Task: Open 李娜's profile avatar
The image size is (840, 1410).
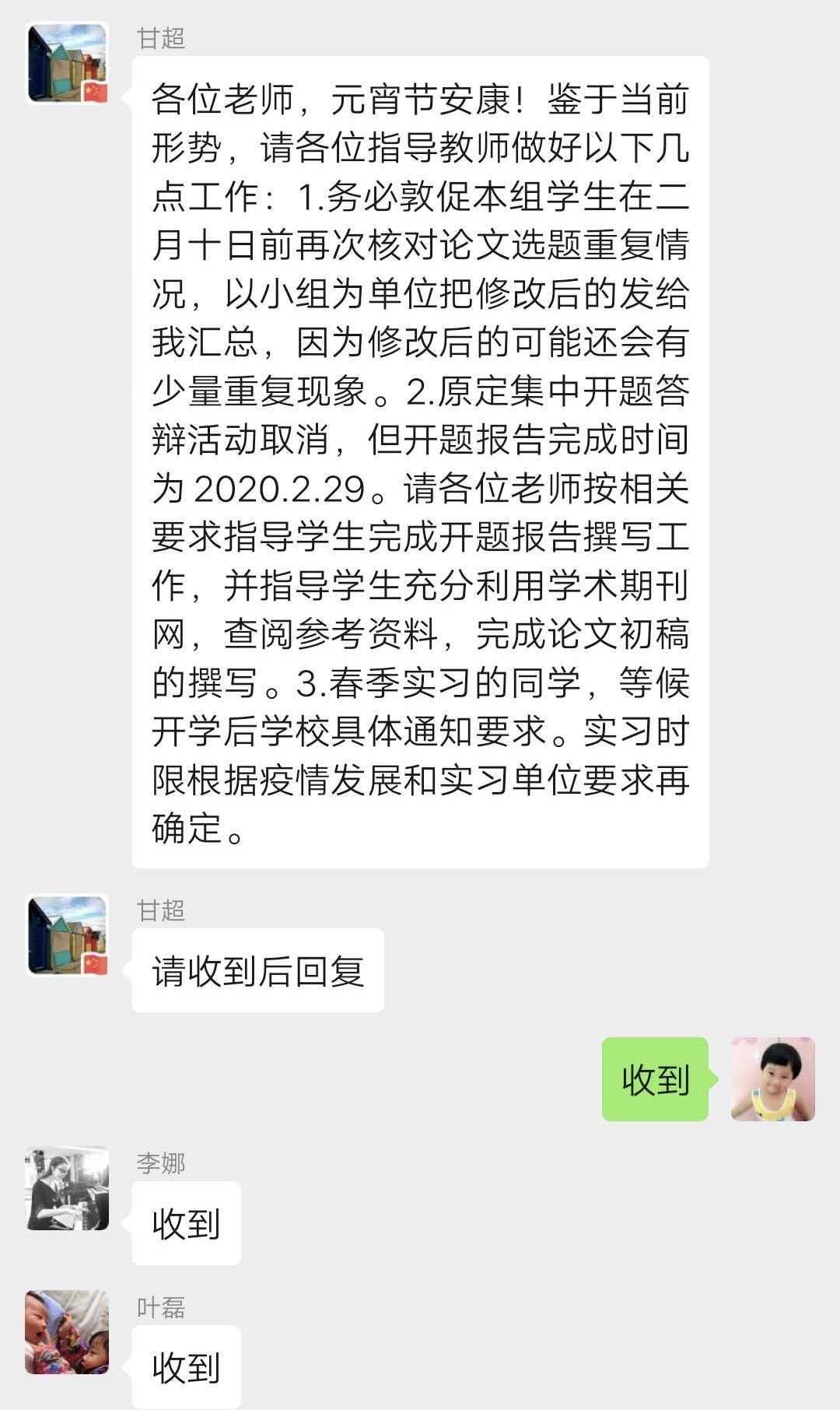Action: click(67, 1188)
